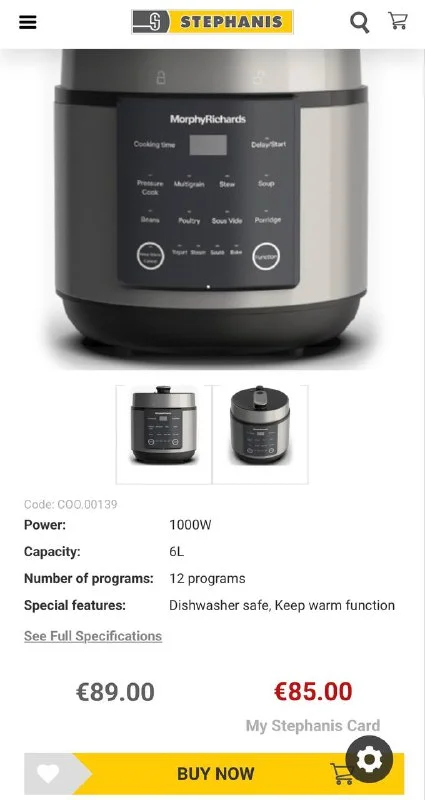Open the hamburger menu

(28, 22)
